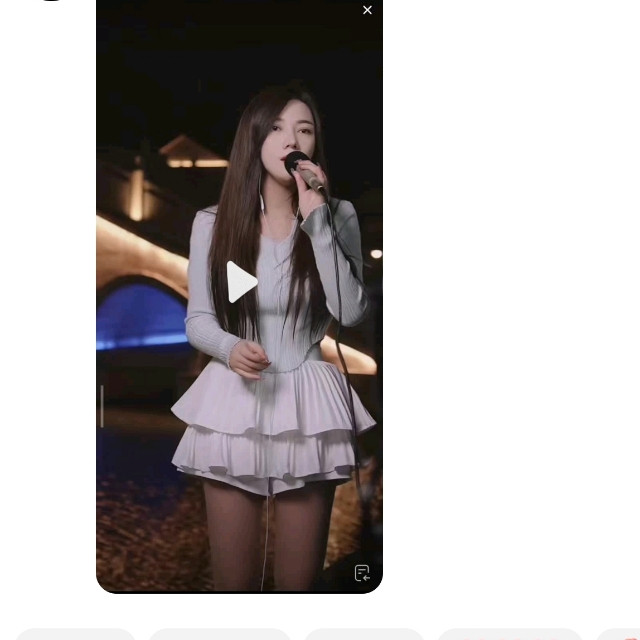
Task: Tap the document-arrow icon on the video
Action: (362, 573)
